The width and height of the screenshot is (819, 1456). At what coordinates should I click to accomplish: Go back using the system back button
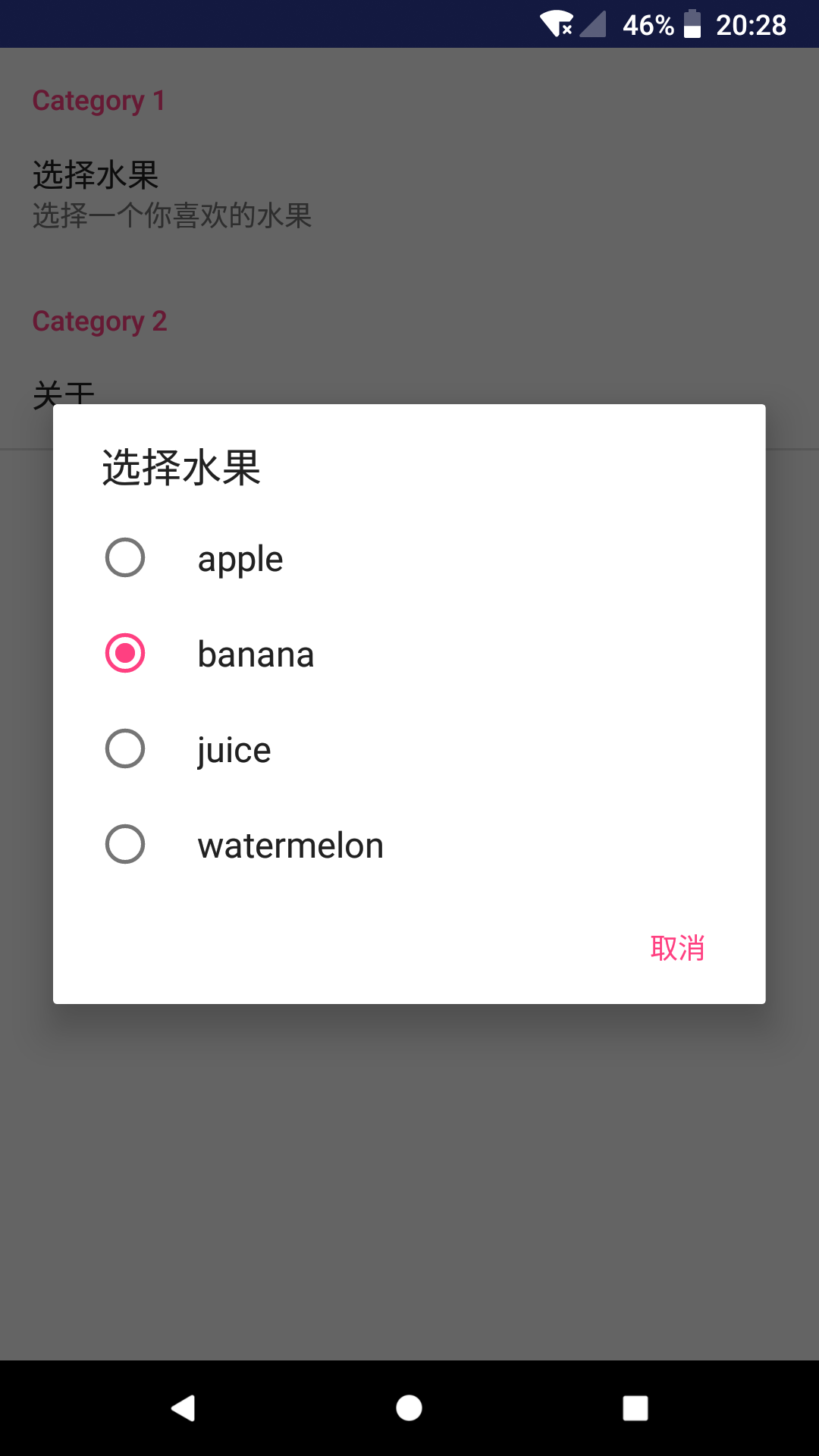183,1408
